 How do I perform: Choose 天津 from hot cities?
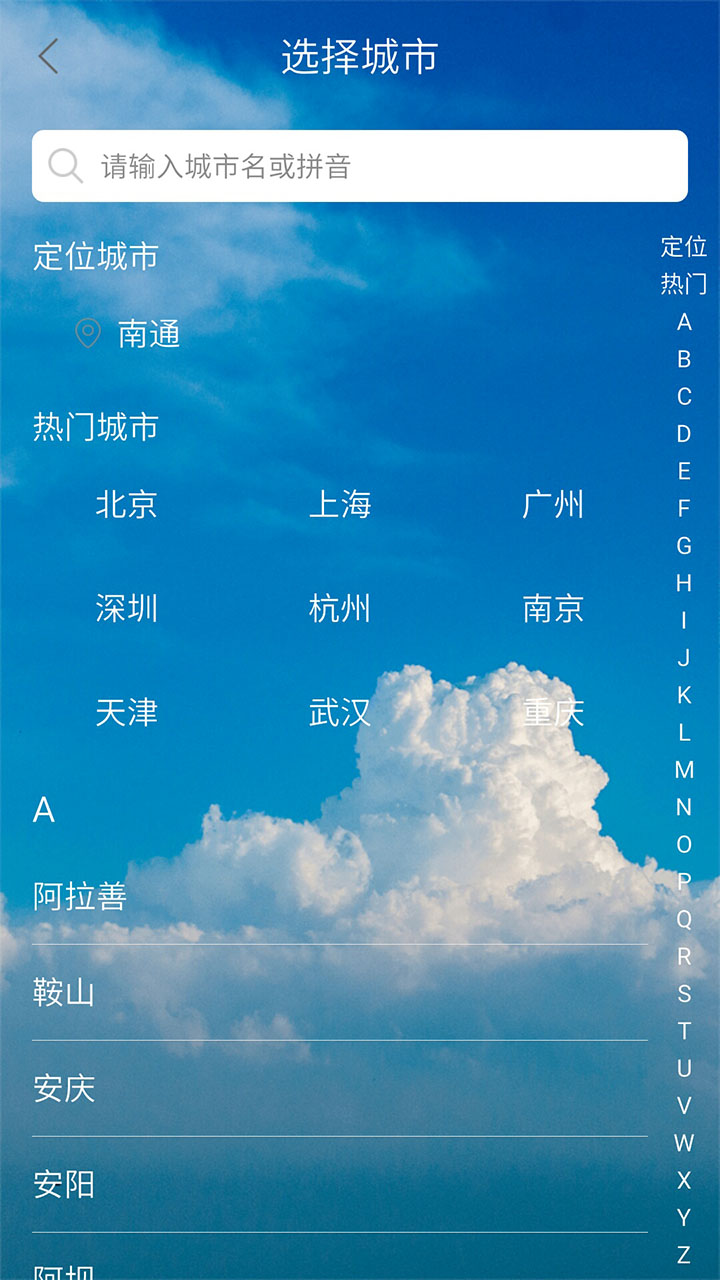pyautogui.click(x=126, y=713)
